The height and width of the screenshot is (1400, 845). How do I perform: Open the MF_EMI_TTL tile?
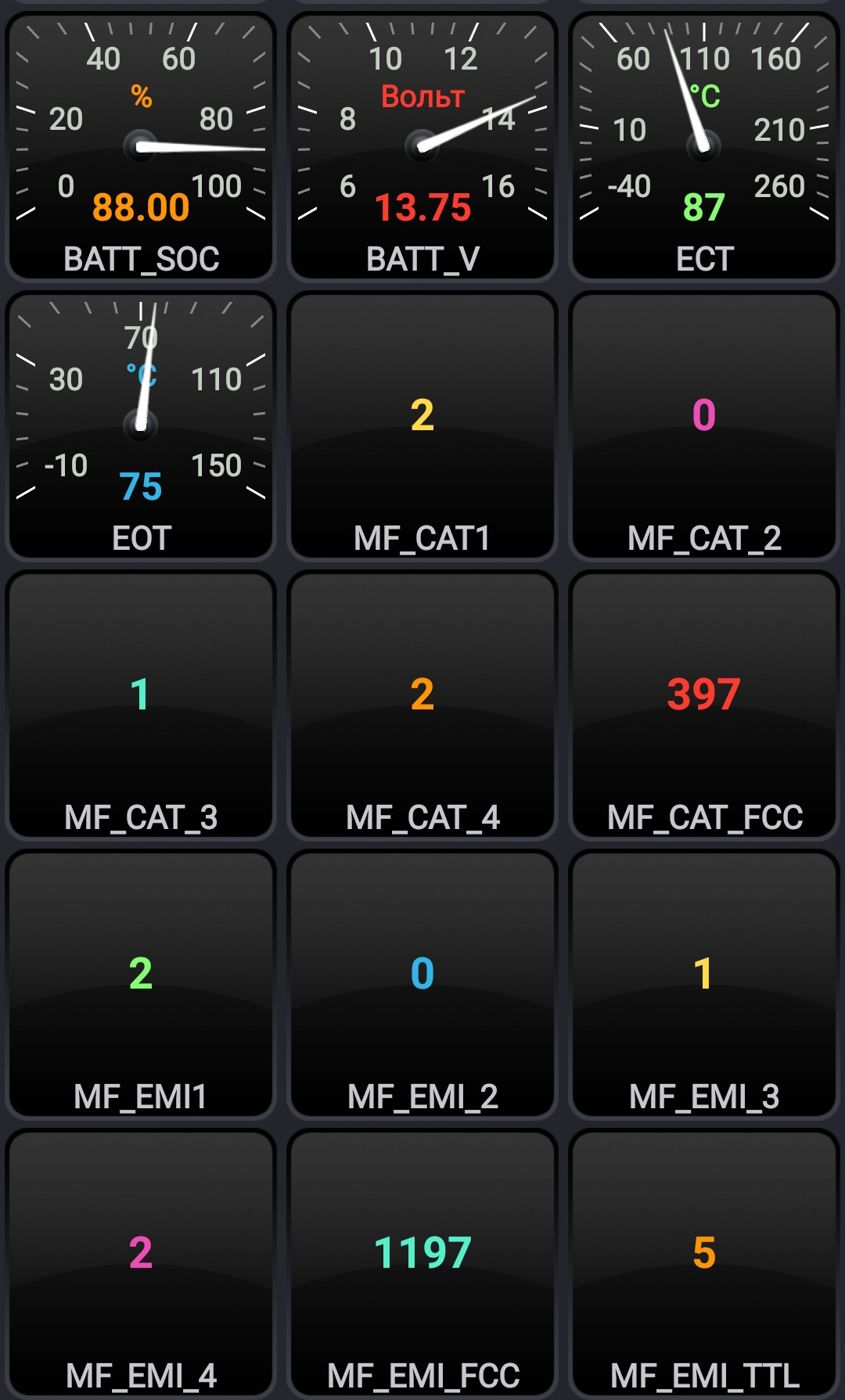[704, 1264]
